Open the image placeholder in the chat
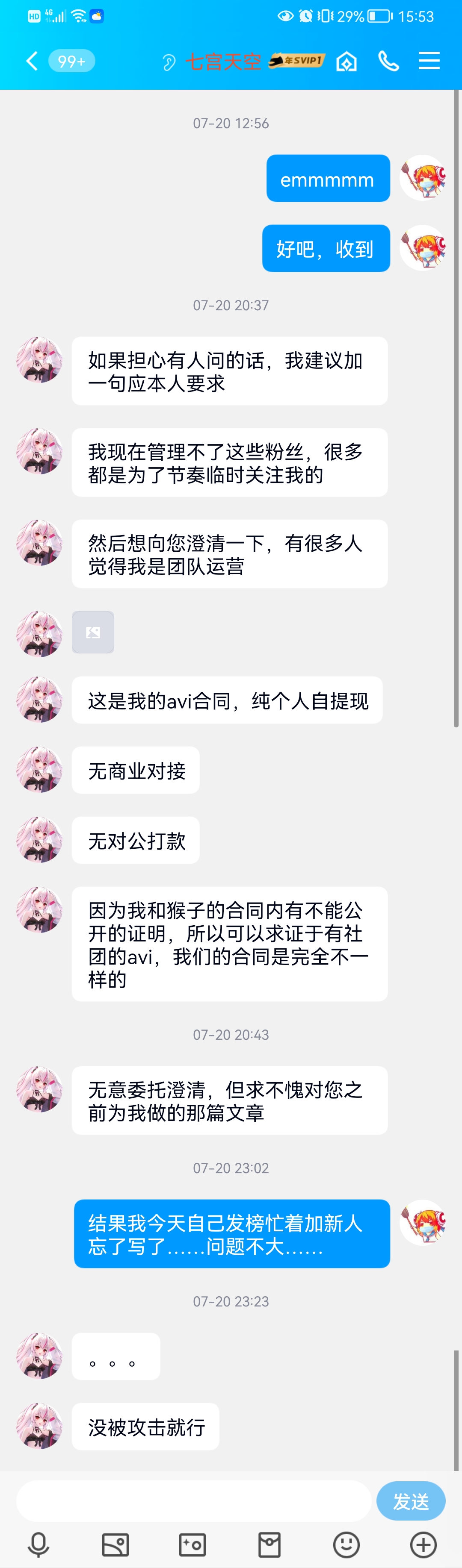Viewport: 462px width, 1568px height. (93, 632)
